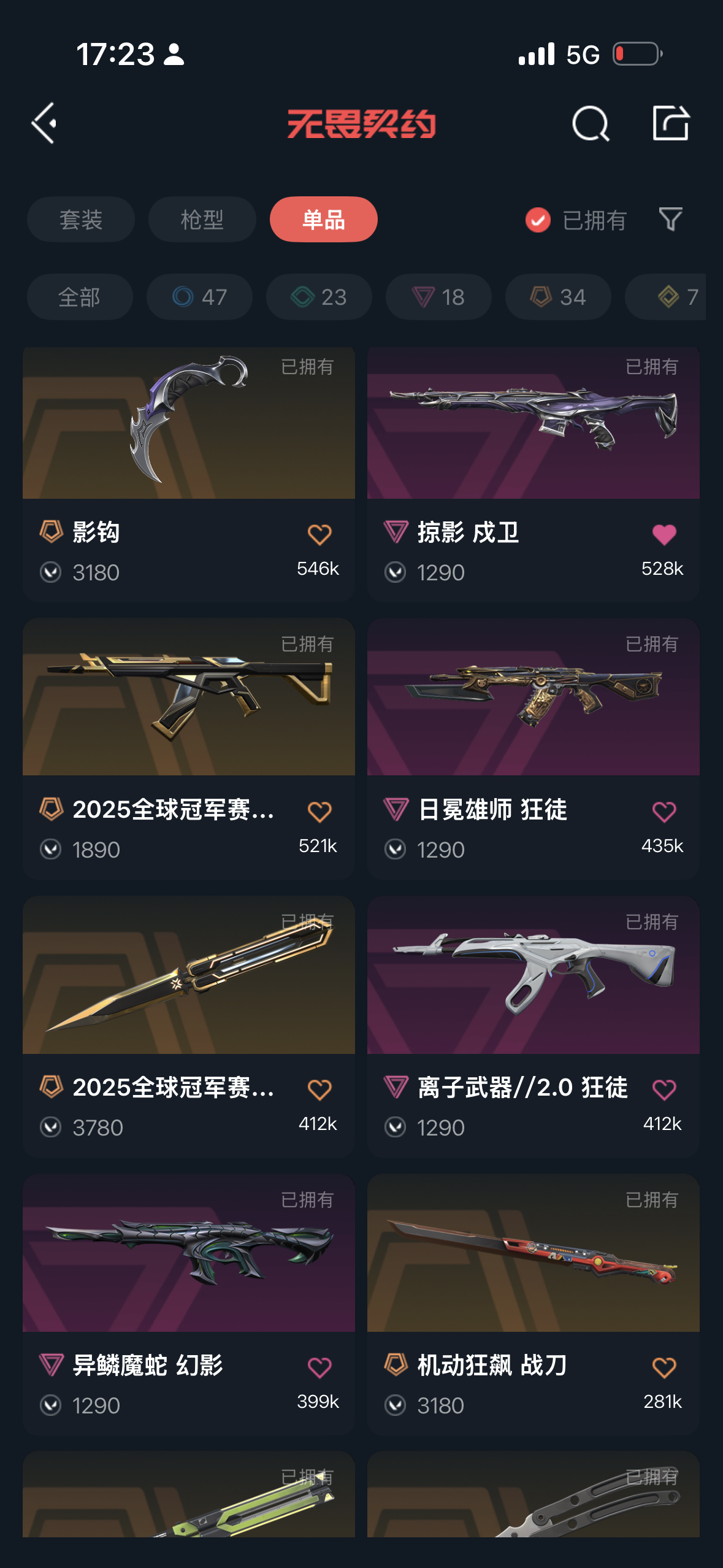Unlike the 掠影 戍卫 skin

(x=664, y=534)
